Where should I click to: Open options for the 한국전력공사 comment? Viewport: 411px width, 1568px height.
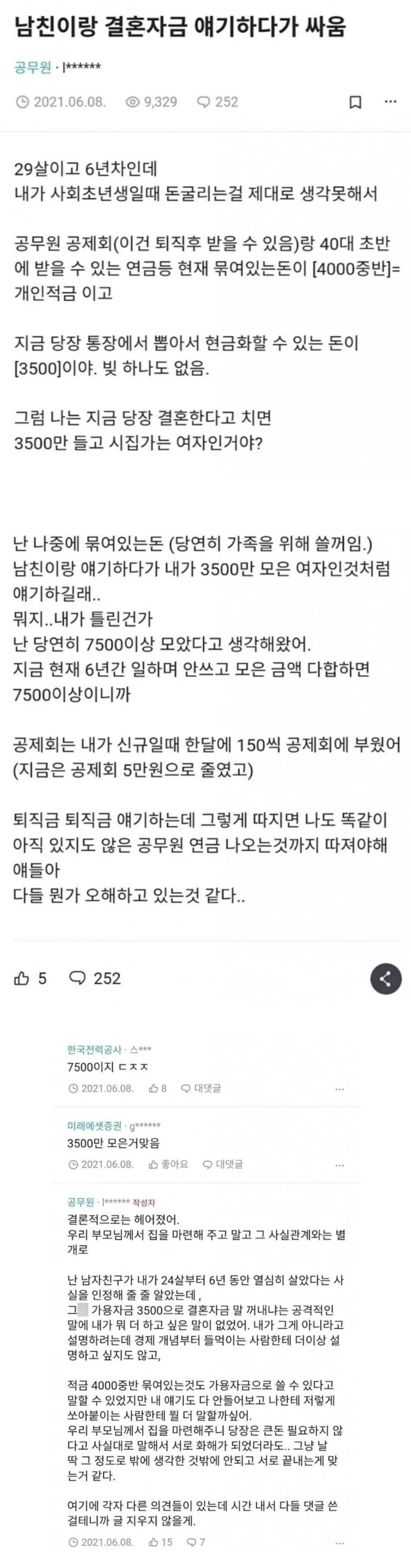[340, 1088]
